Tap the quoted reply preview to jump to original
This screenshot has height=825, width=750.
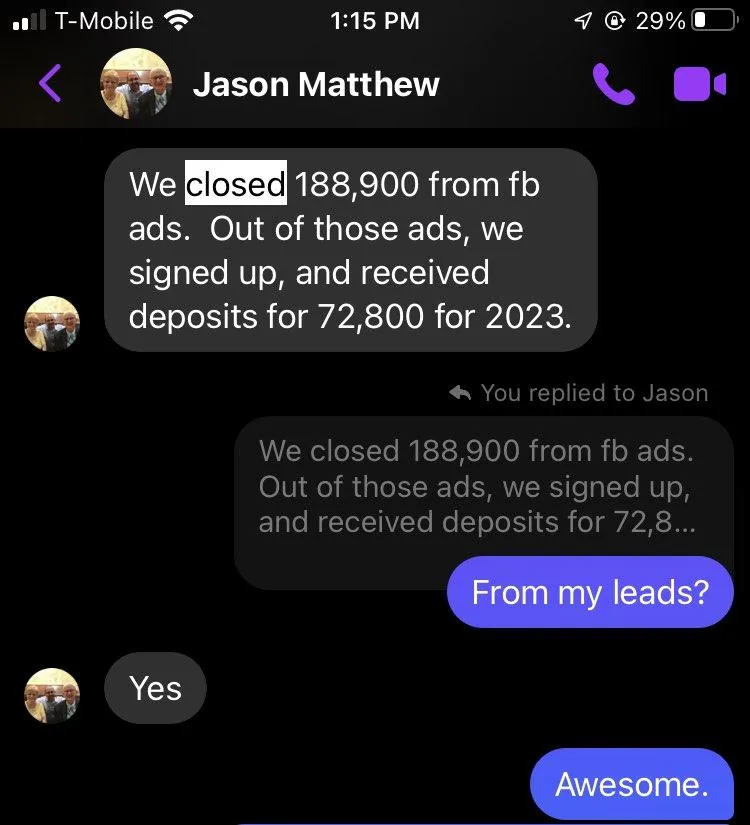click(x=476, y=486)
